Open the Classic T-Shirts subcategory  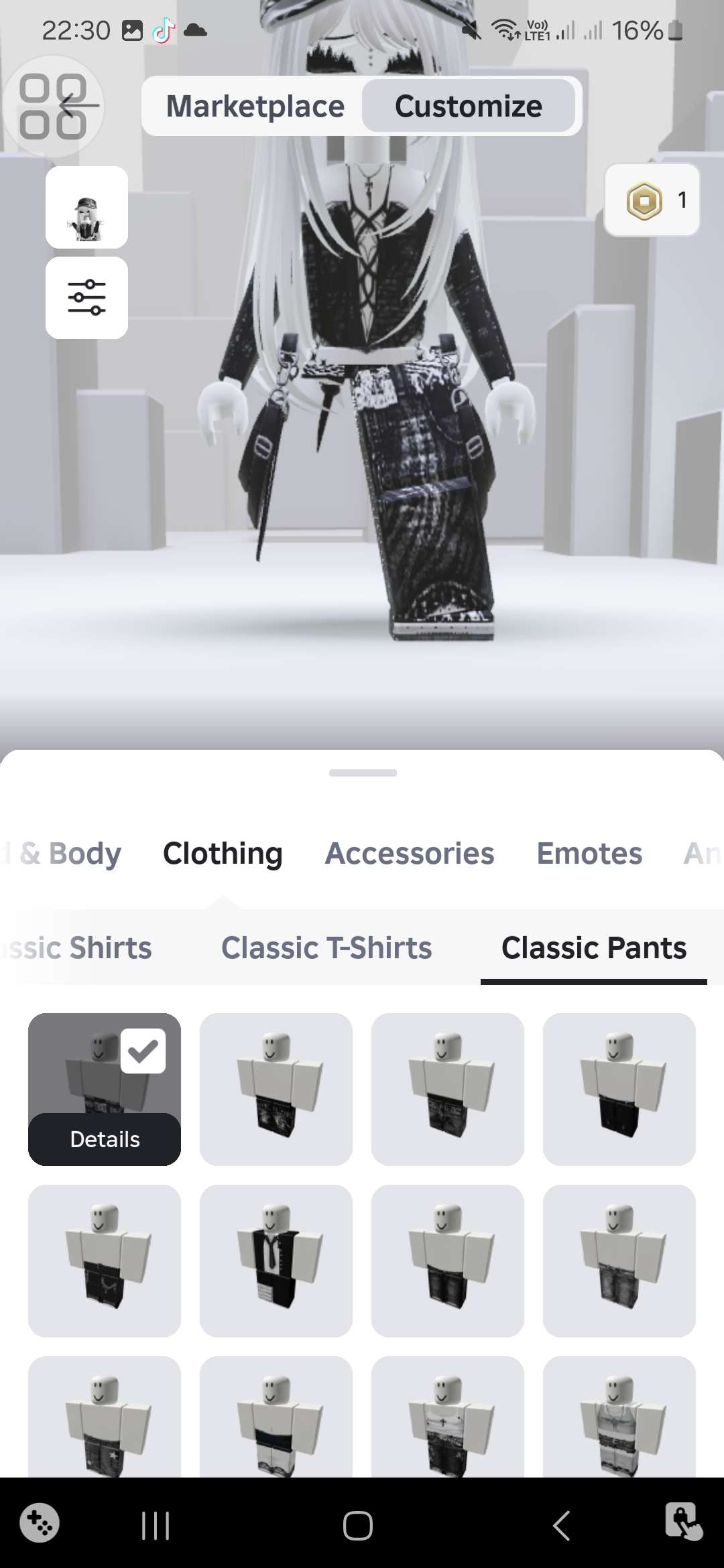326,948
